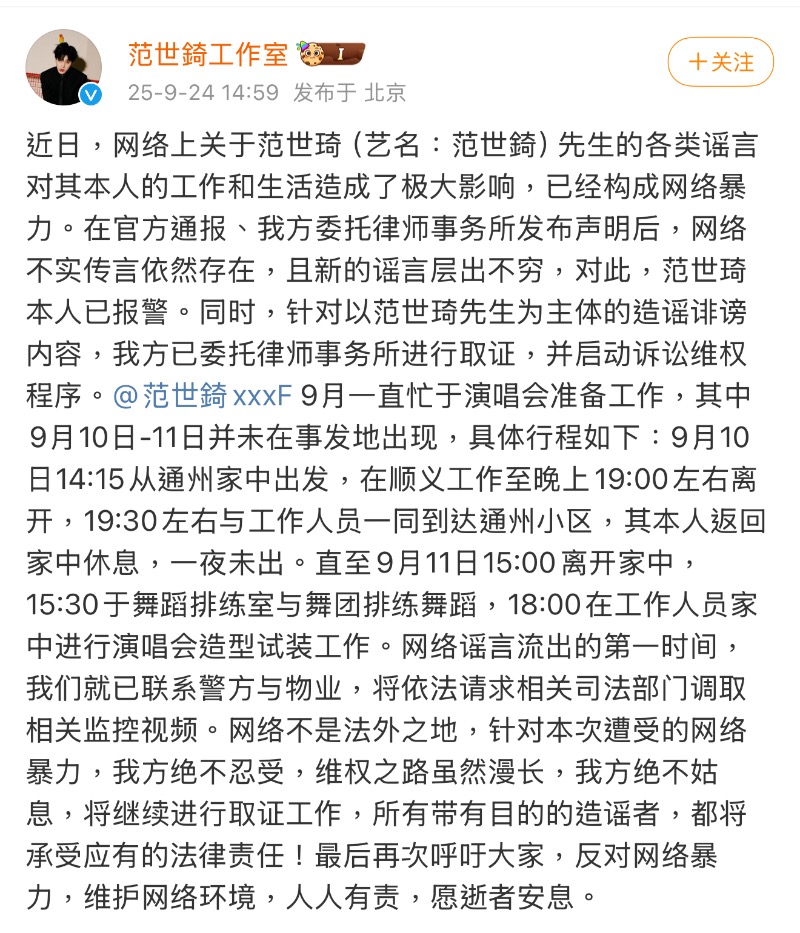Image resolution: width=800 pixels, height=933 pixels.
Task: Follow 范世錡工作室 with the 关注 button
Action: [x=720, y=62]
